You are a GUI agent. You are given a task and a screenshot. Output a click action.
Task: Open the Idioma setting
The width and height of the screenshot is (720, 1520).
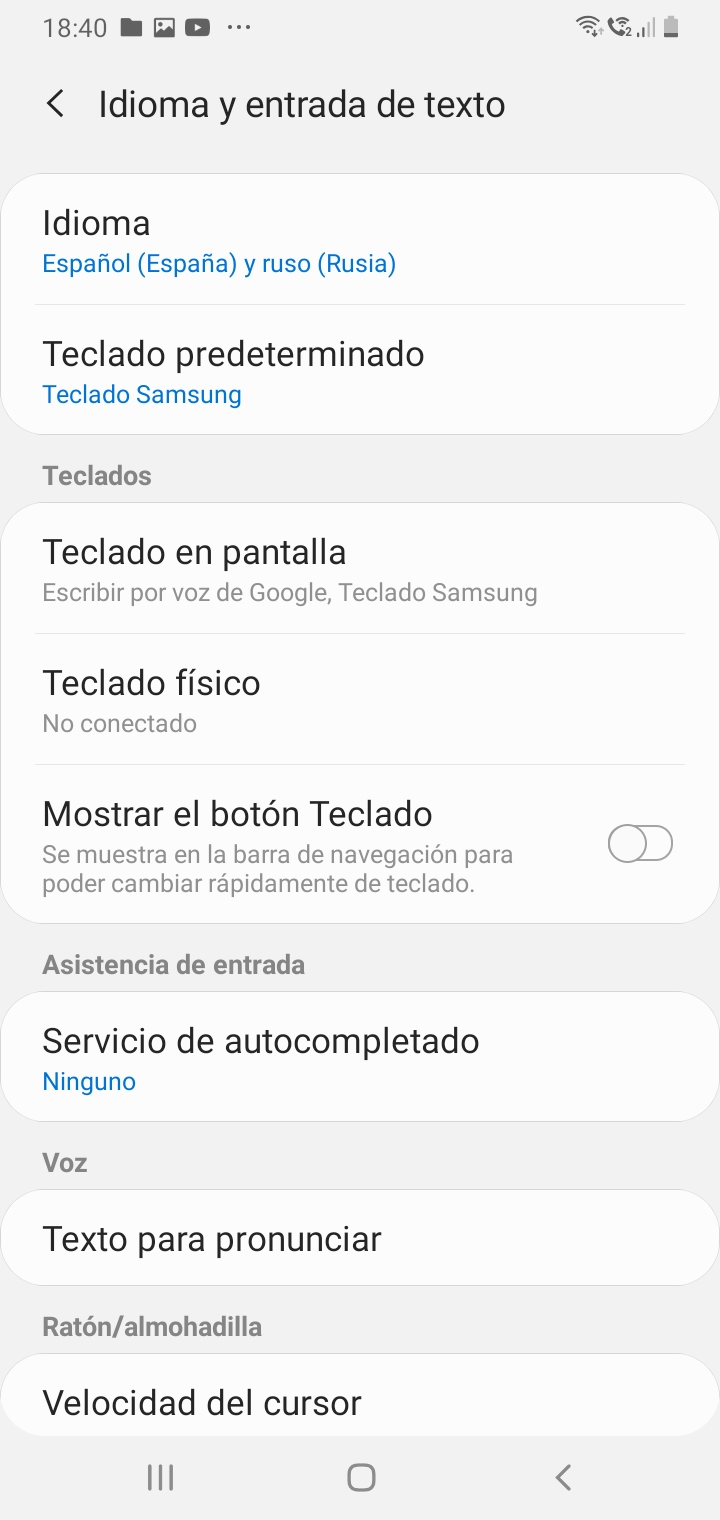360,240
